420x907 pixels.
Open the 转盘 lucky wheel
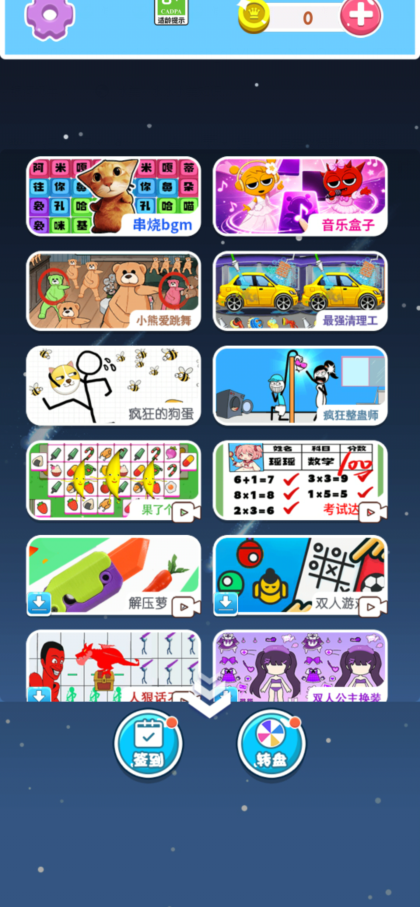[271, 745]
